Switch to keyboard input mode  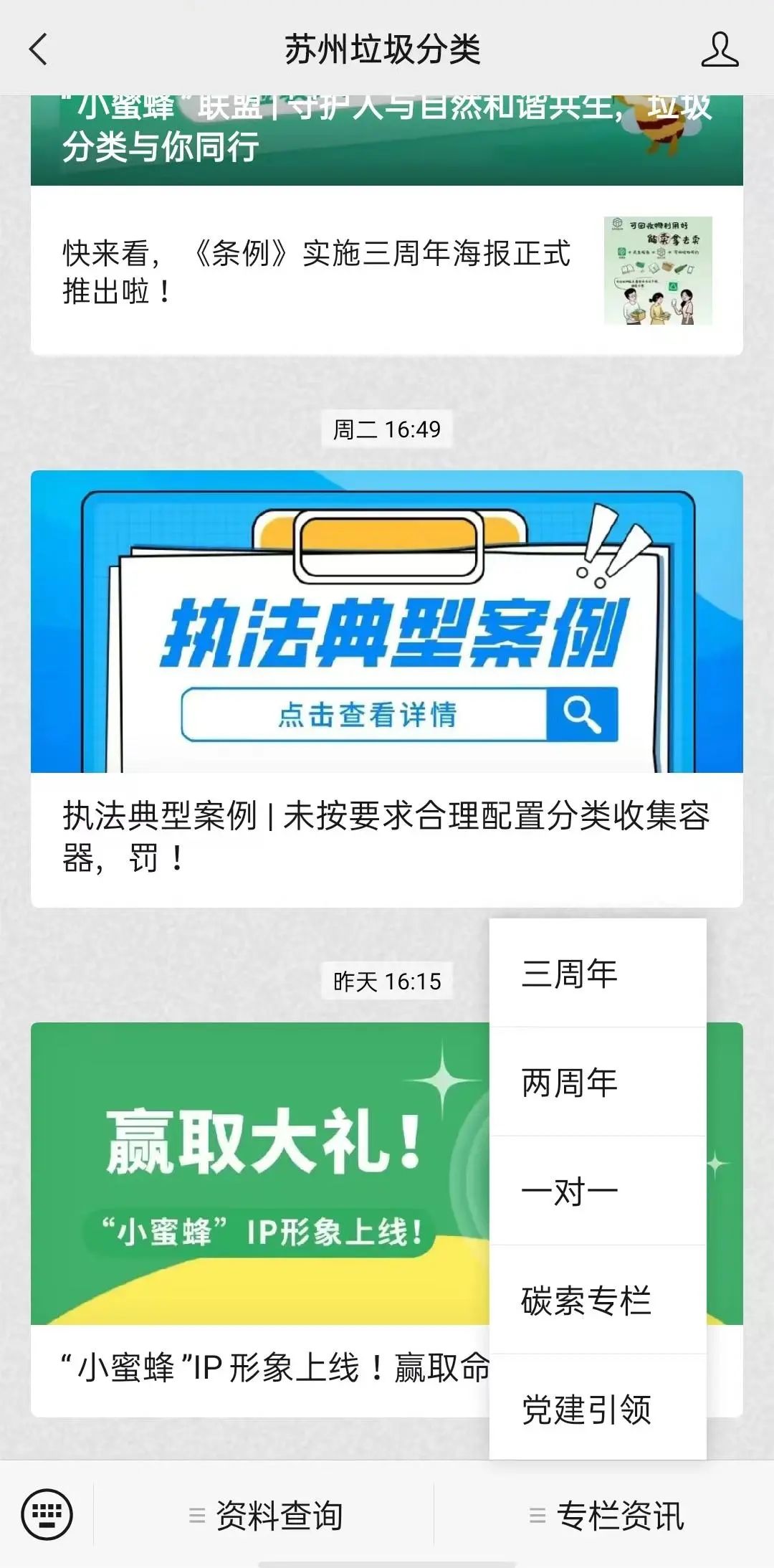pyautogui.click(x=47, y=1514)
